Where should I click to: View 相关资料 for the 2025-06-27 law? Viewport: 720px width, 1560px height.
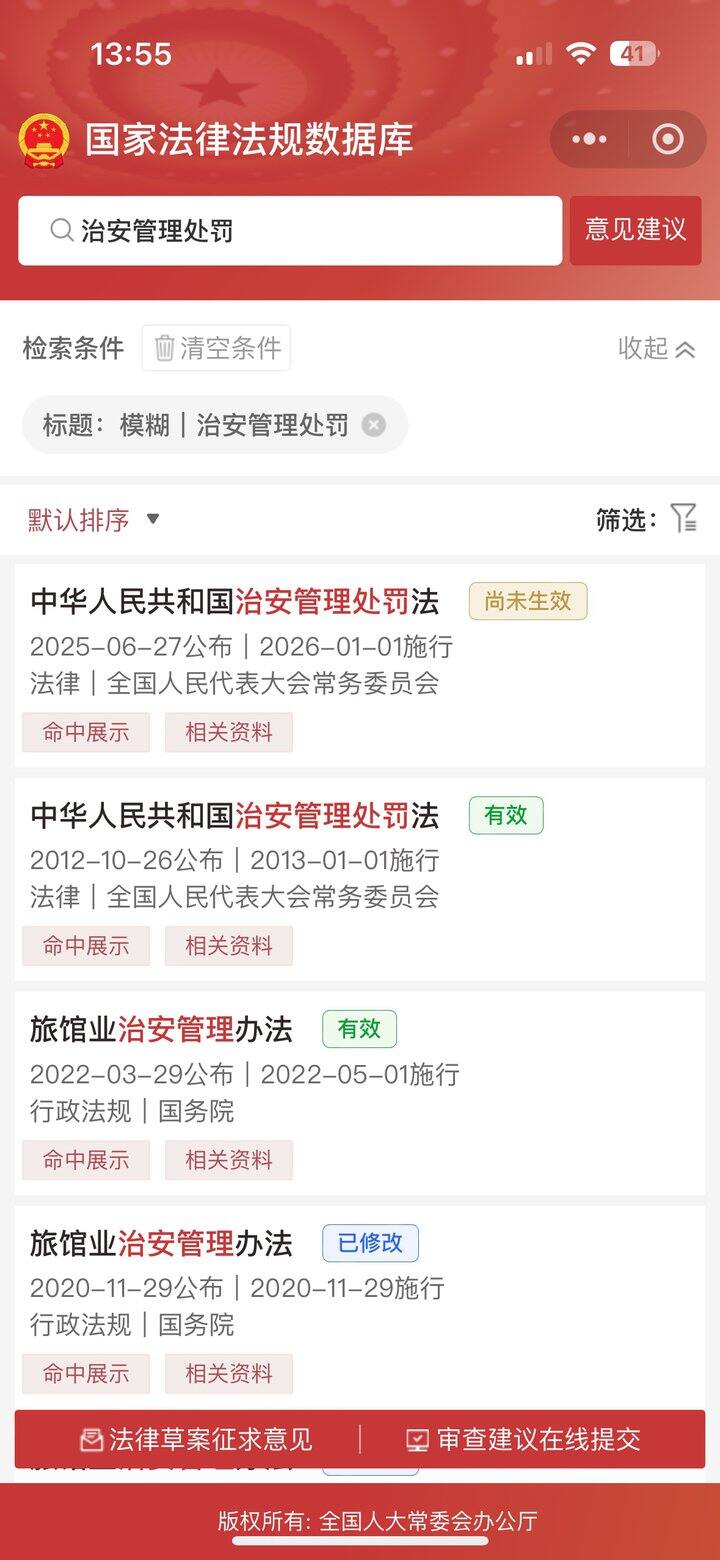pyautogui.click(x=229, y=732)
